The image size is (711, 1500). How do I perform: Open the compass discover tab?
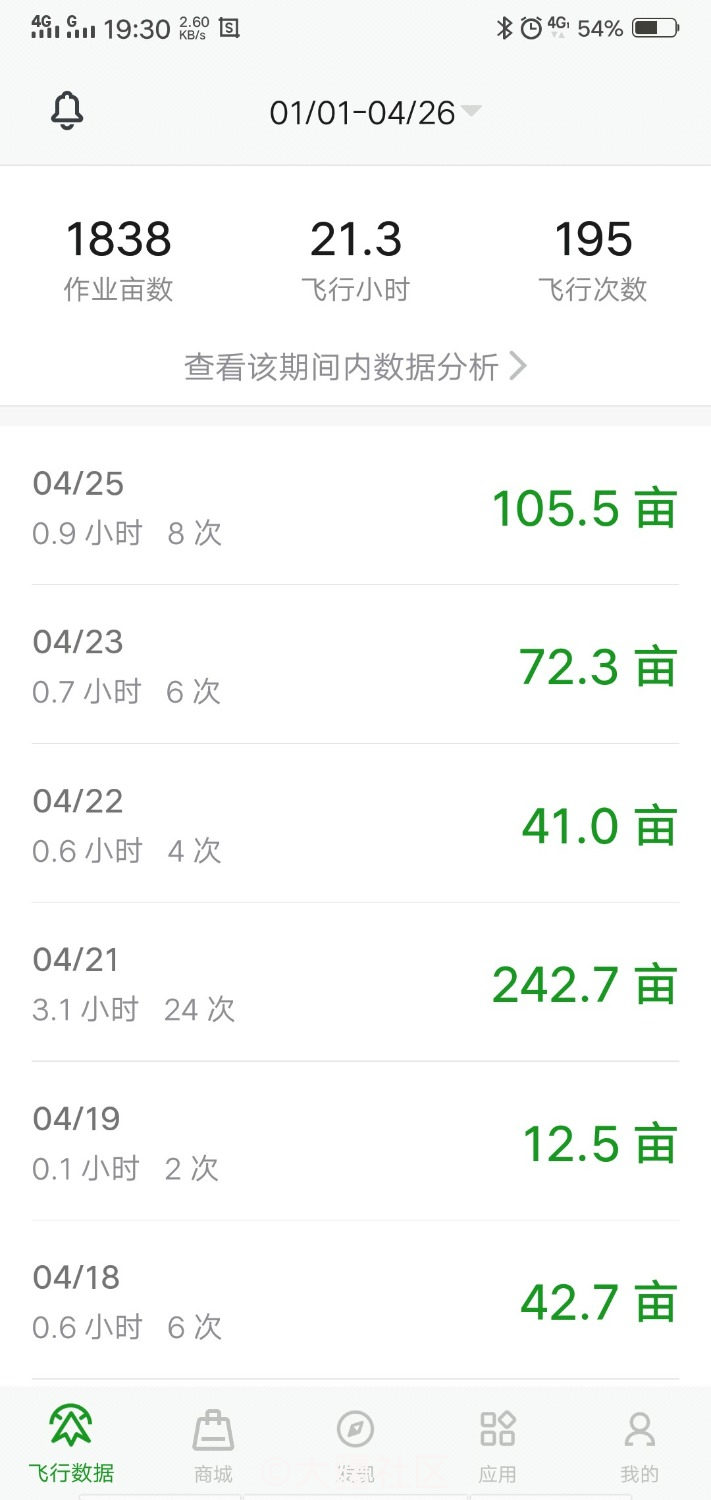coord(355,1445)
